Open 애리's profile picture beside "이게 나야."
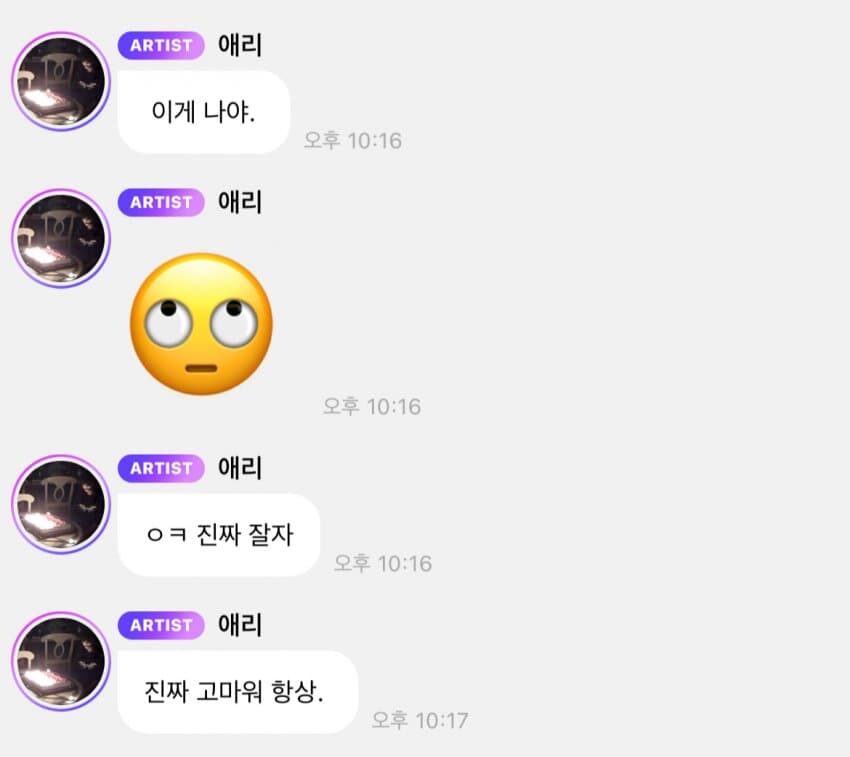Image resolution: width=850 pixels, height=757 pixels. coord(60,81)
